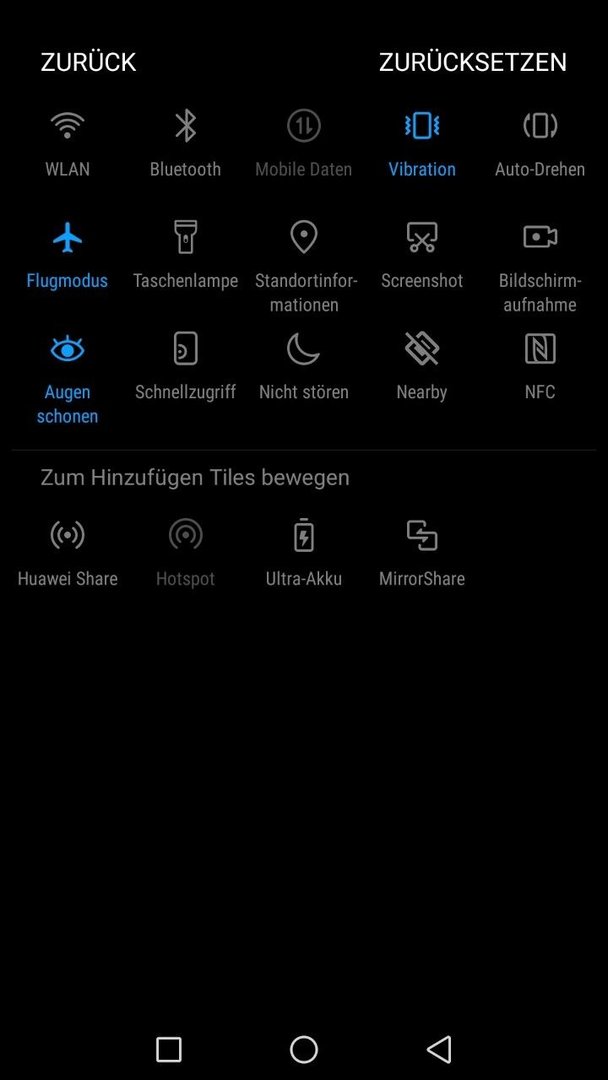This screenshot has width=608, height=1080.
Task: Go to the home screen
Action: point(303,1049)
